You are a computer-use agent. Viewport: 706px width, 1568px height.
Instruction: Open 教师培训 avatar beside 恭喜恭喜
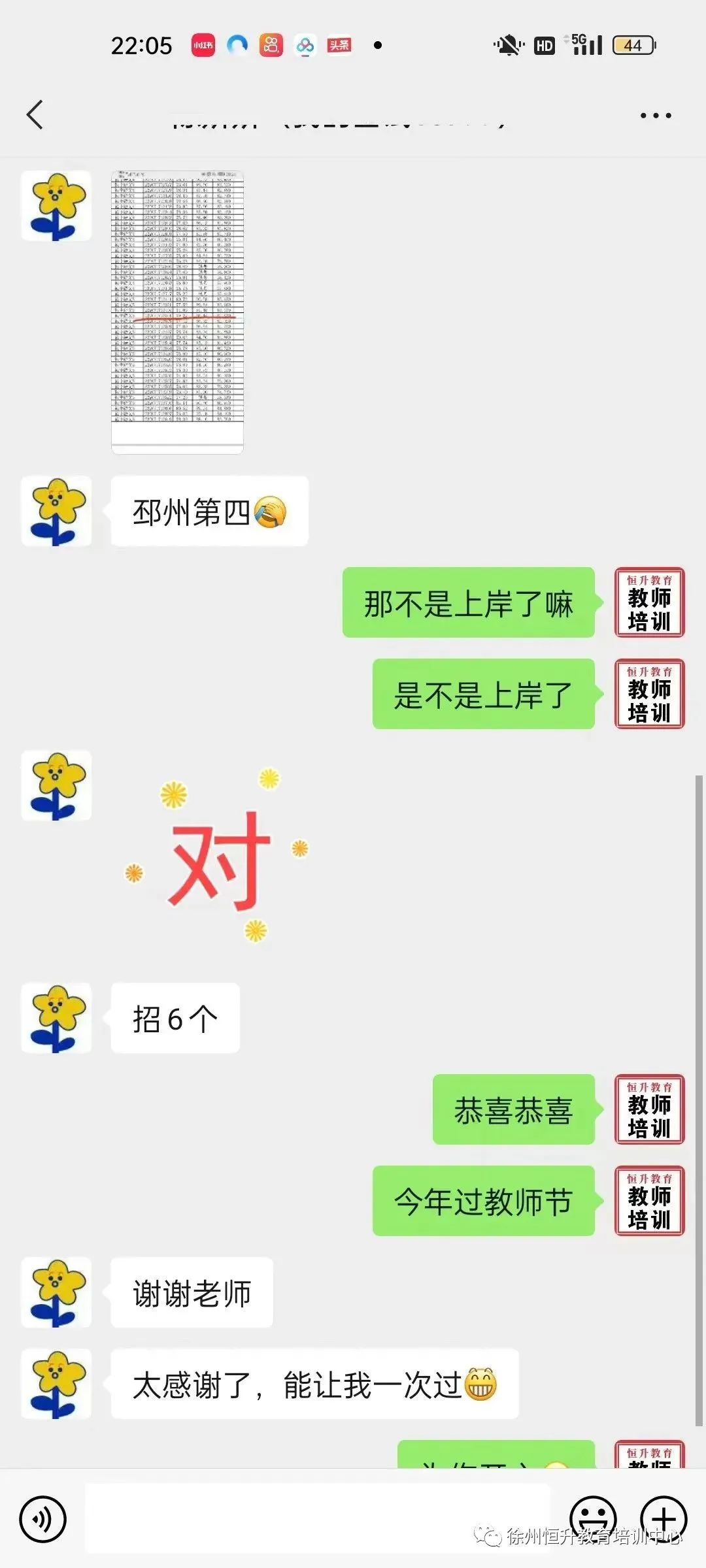[x=649, y=1109]
